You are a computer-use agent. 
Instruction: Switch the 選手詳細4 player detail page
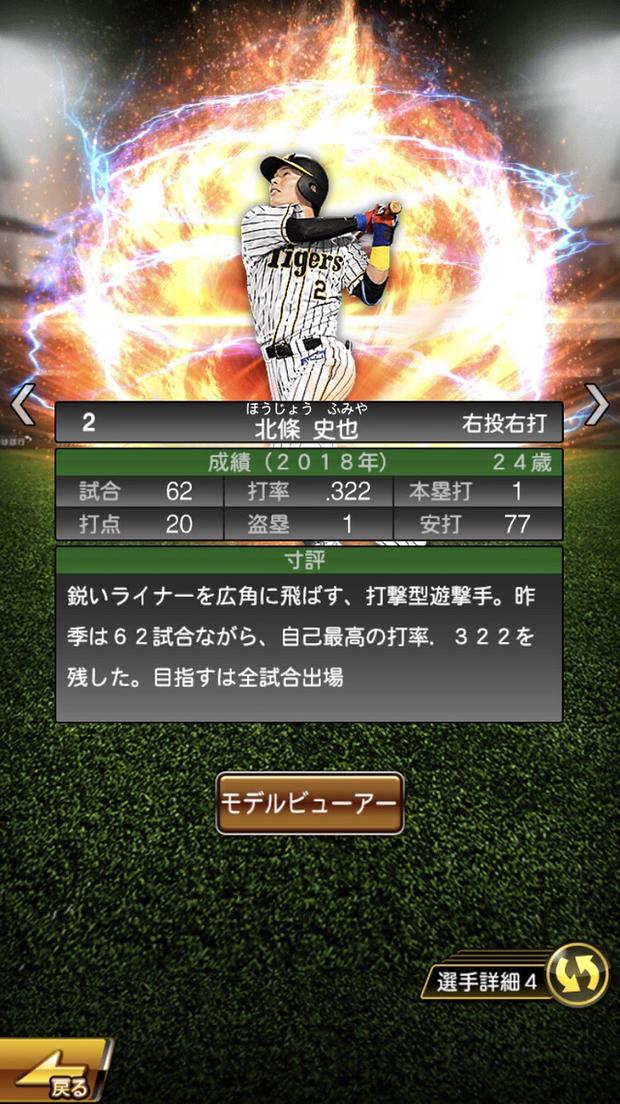(x=577, y=975)
